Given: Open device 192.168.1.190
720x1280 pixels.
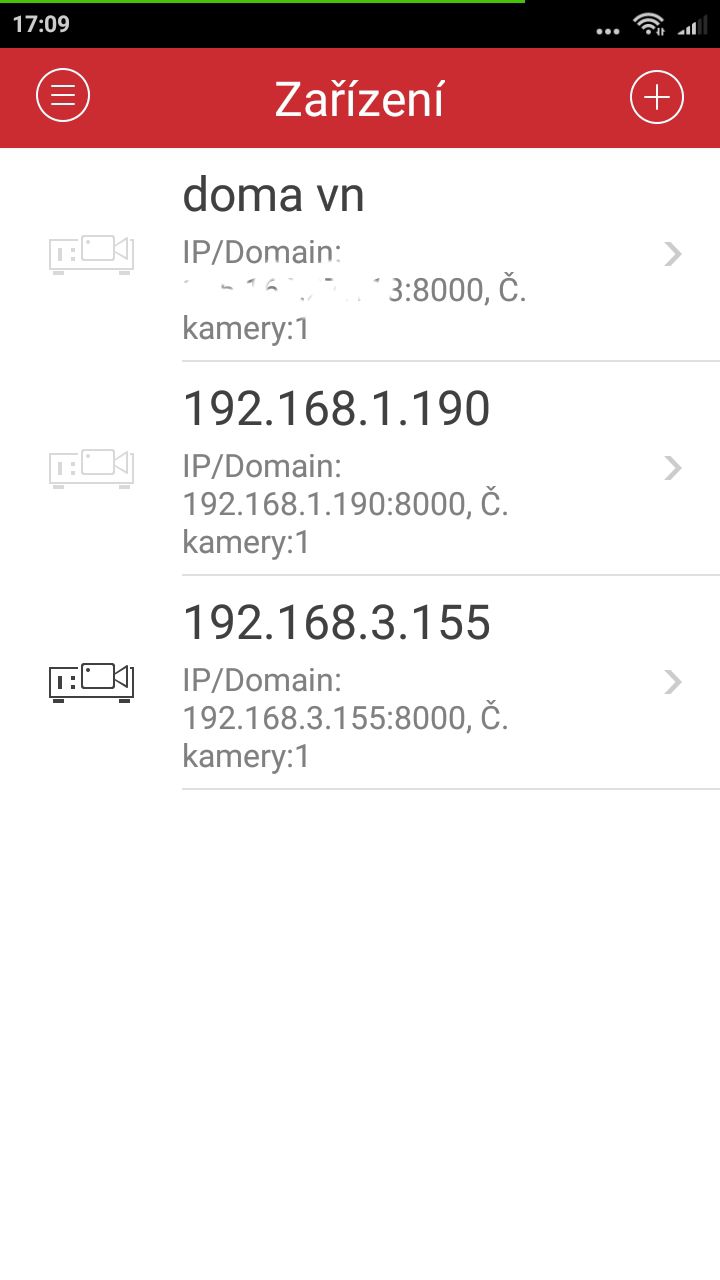Looking at the screenshot, I should point(360,469).
